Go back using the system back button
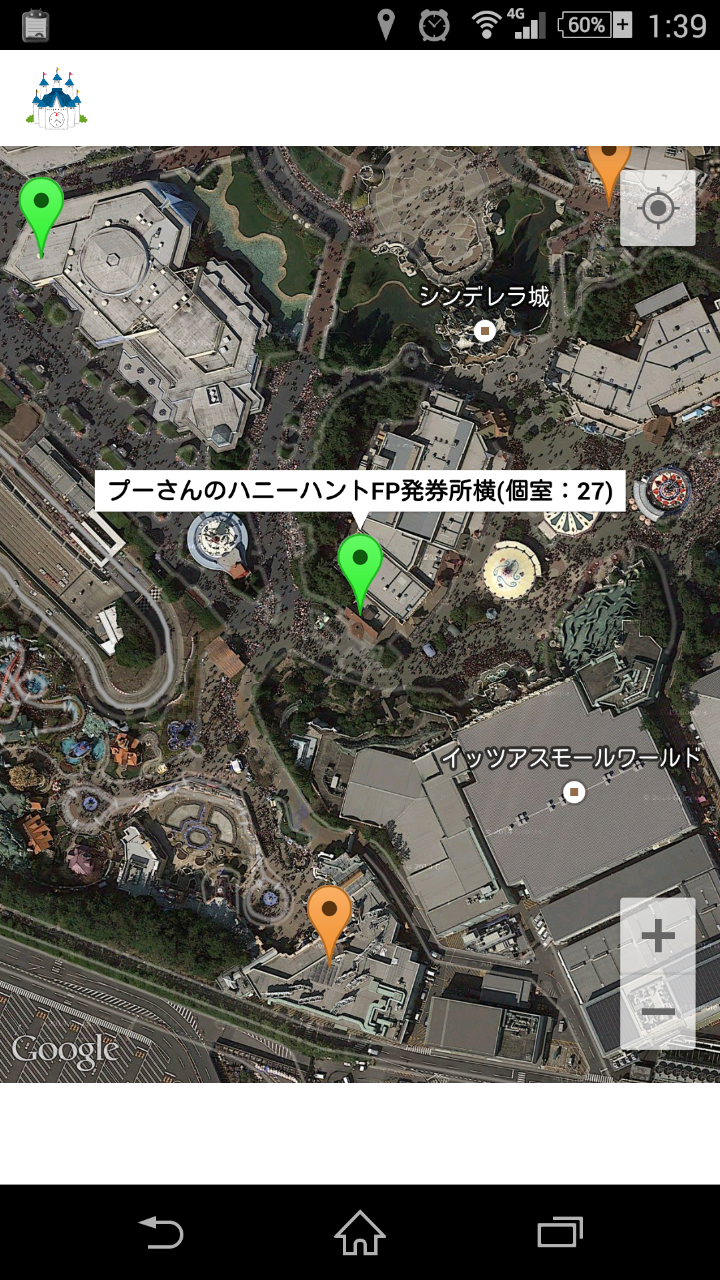Image resolution: width=720 pixels, height=1280 pixels. pos(160,1232)
